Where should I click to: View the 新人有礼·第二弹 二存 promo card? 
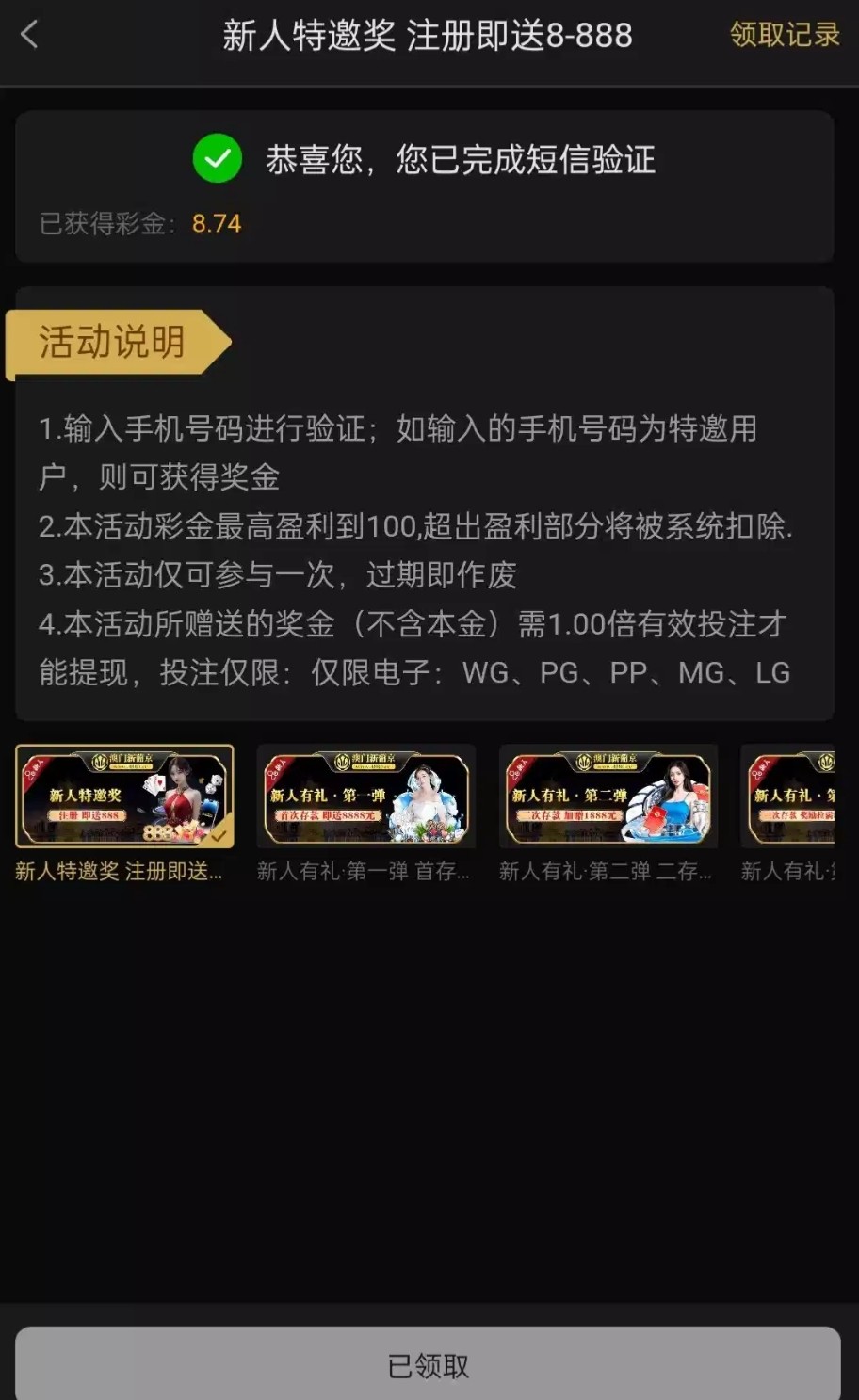pyautogui.click(x=608, y=797)
